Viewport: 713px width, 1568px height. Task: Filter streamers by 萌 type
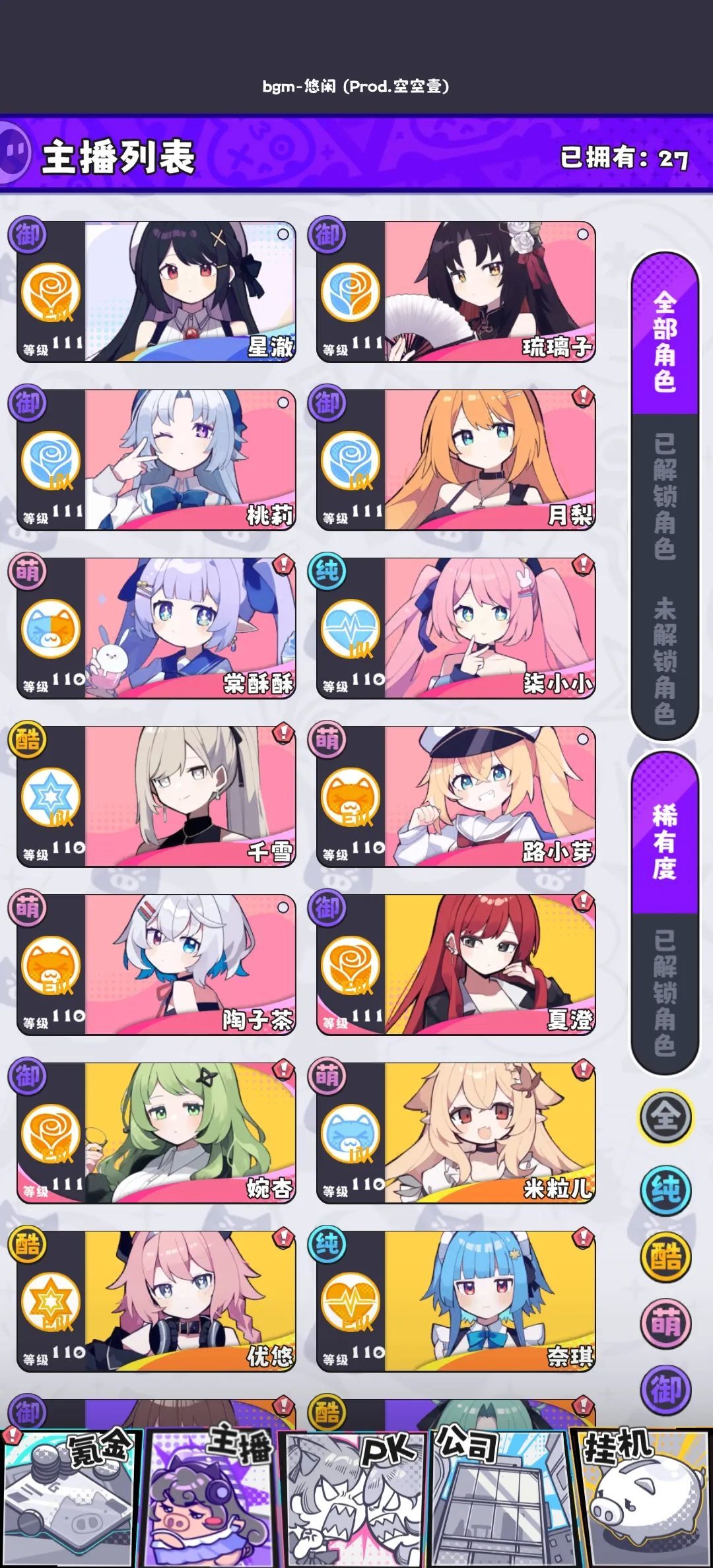click(x=665, y=1323)
